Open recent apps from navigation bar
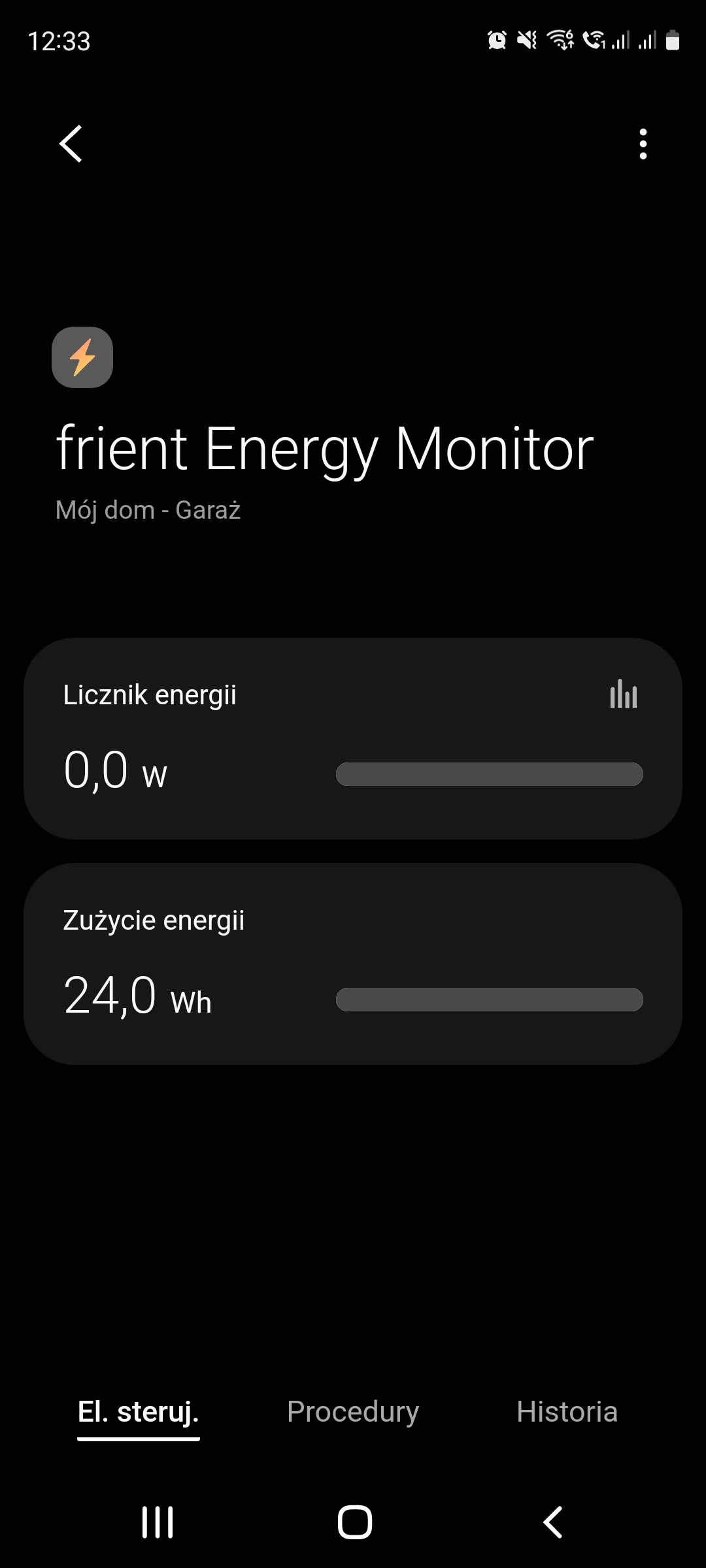 (x=158, y=1522)
